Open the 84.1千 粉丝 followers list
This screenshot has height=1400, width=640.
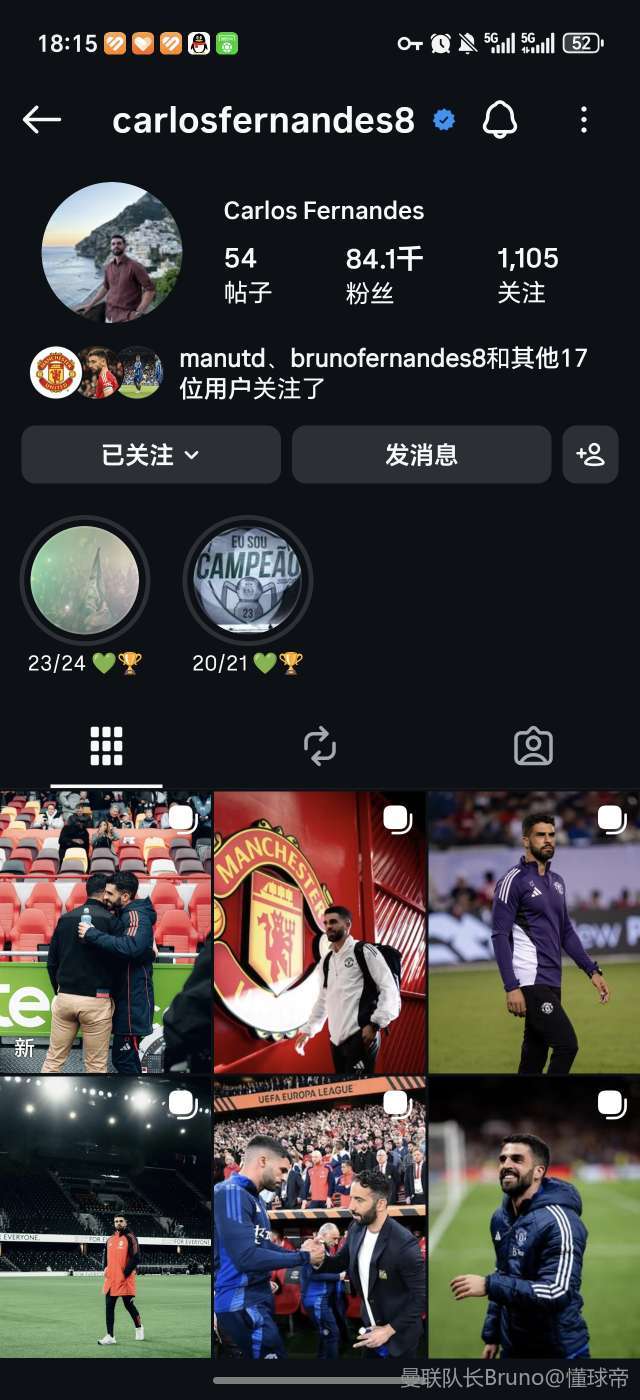click(x=384, y=274)
